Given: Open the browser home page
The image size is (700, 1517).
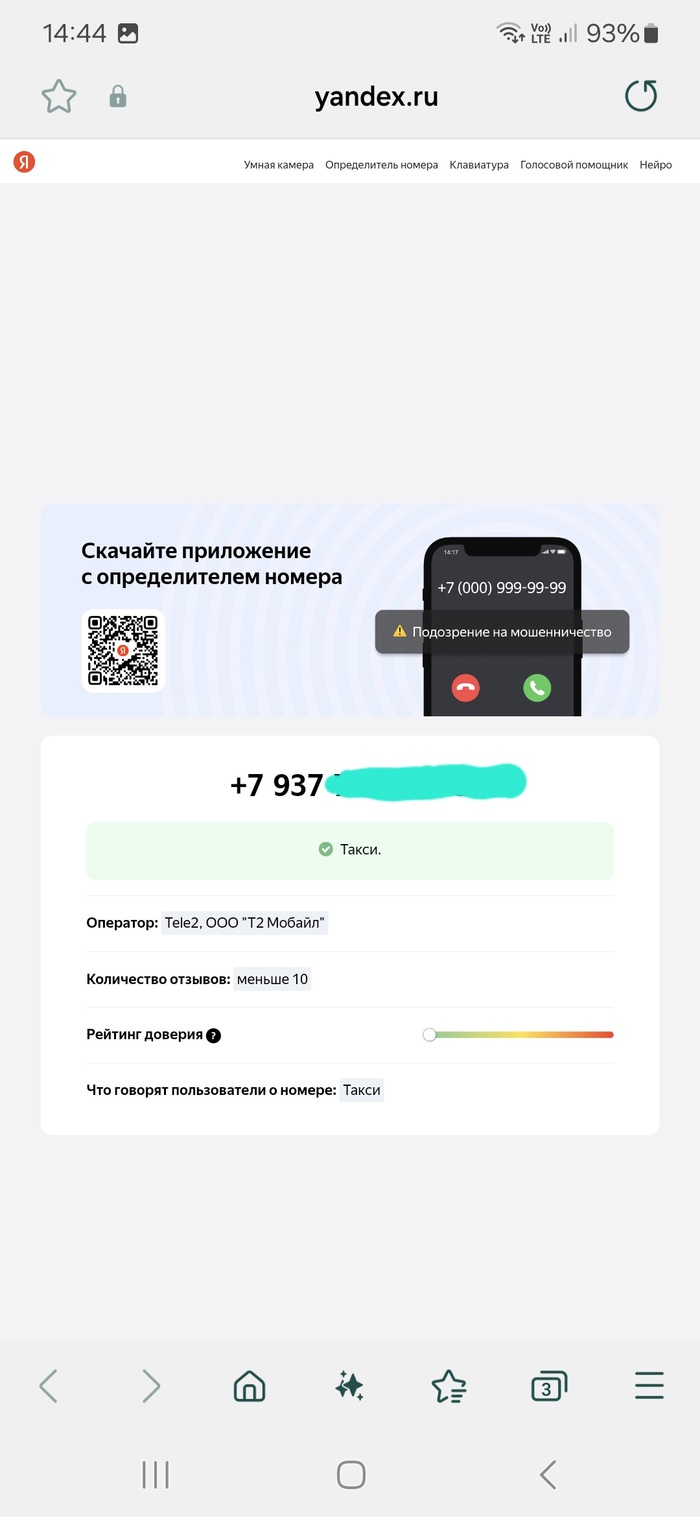Looking at the screenshot, I should pos(249,1385).
